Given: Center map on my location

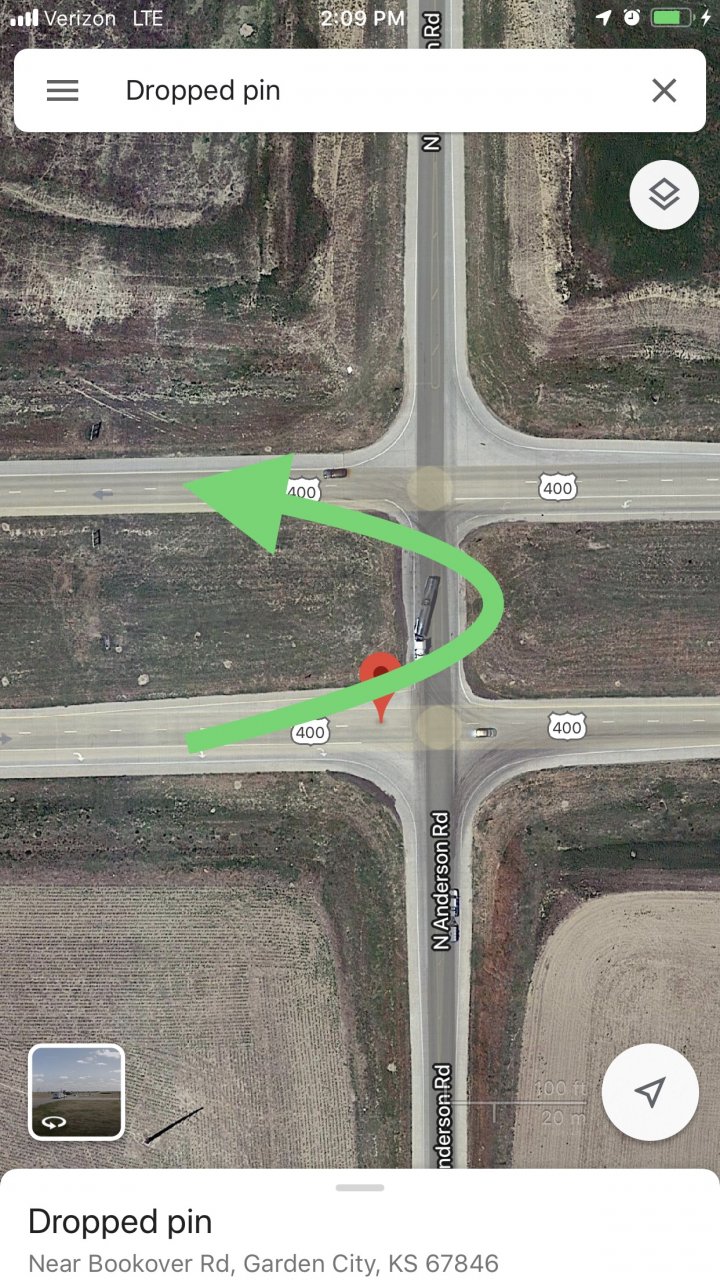Looking at the screenshot, I should click(x=651, y=1092).
